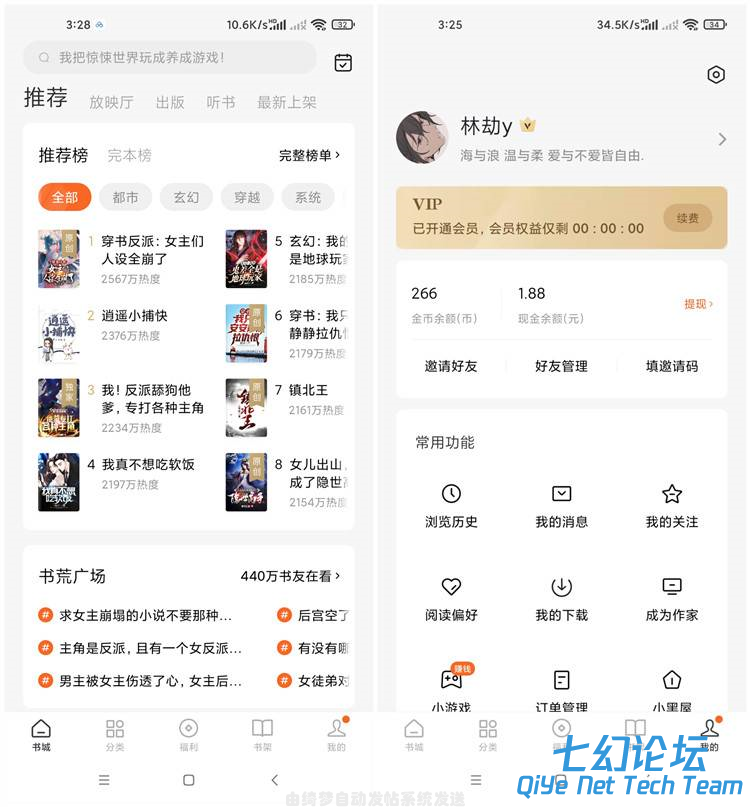This screenshot has height=807, width=750.
Task: Open 浏览历史
Action: coord(451,506)
